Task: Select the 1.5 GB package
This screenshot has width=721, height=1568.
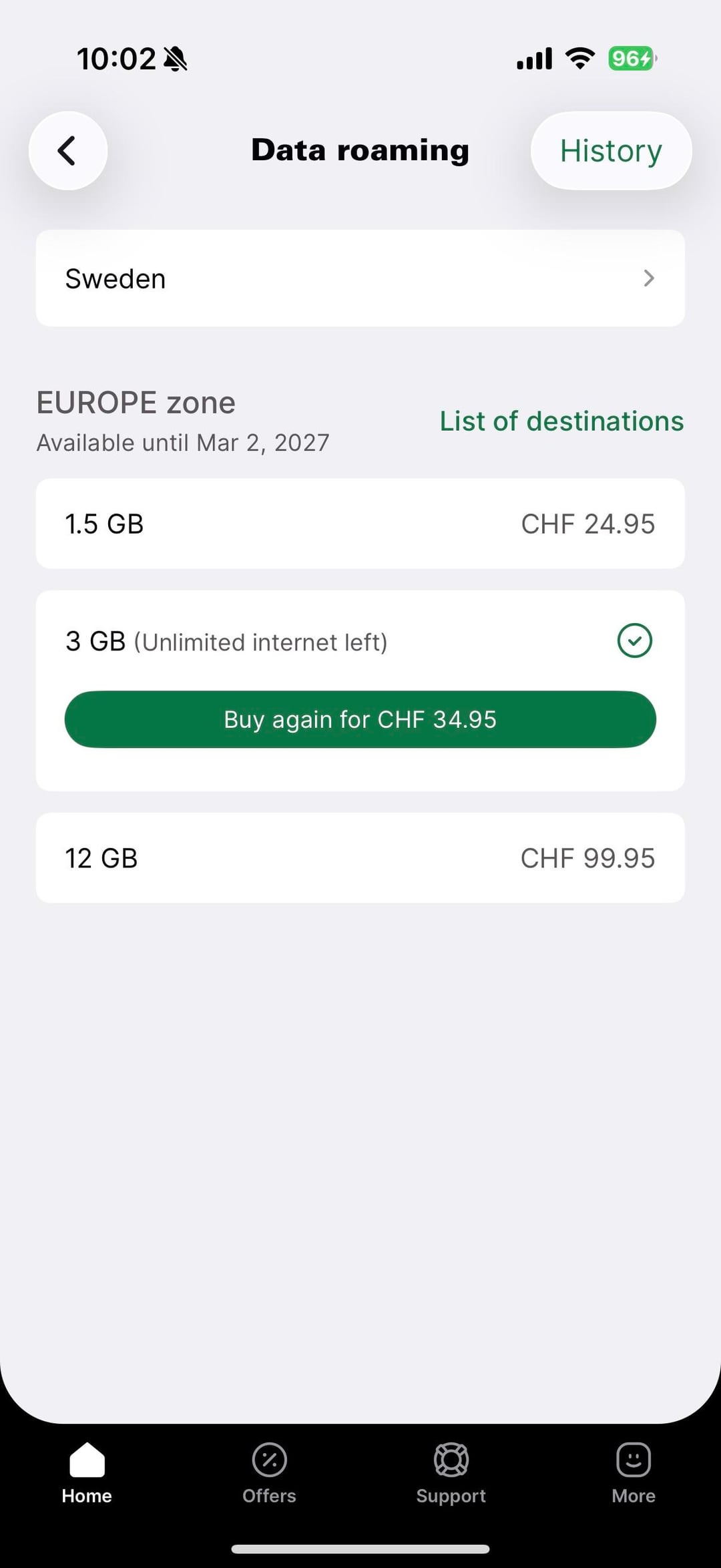Action: coord(360,524)
